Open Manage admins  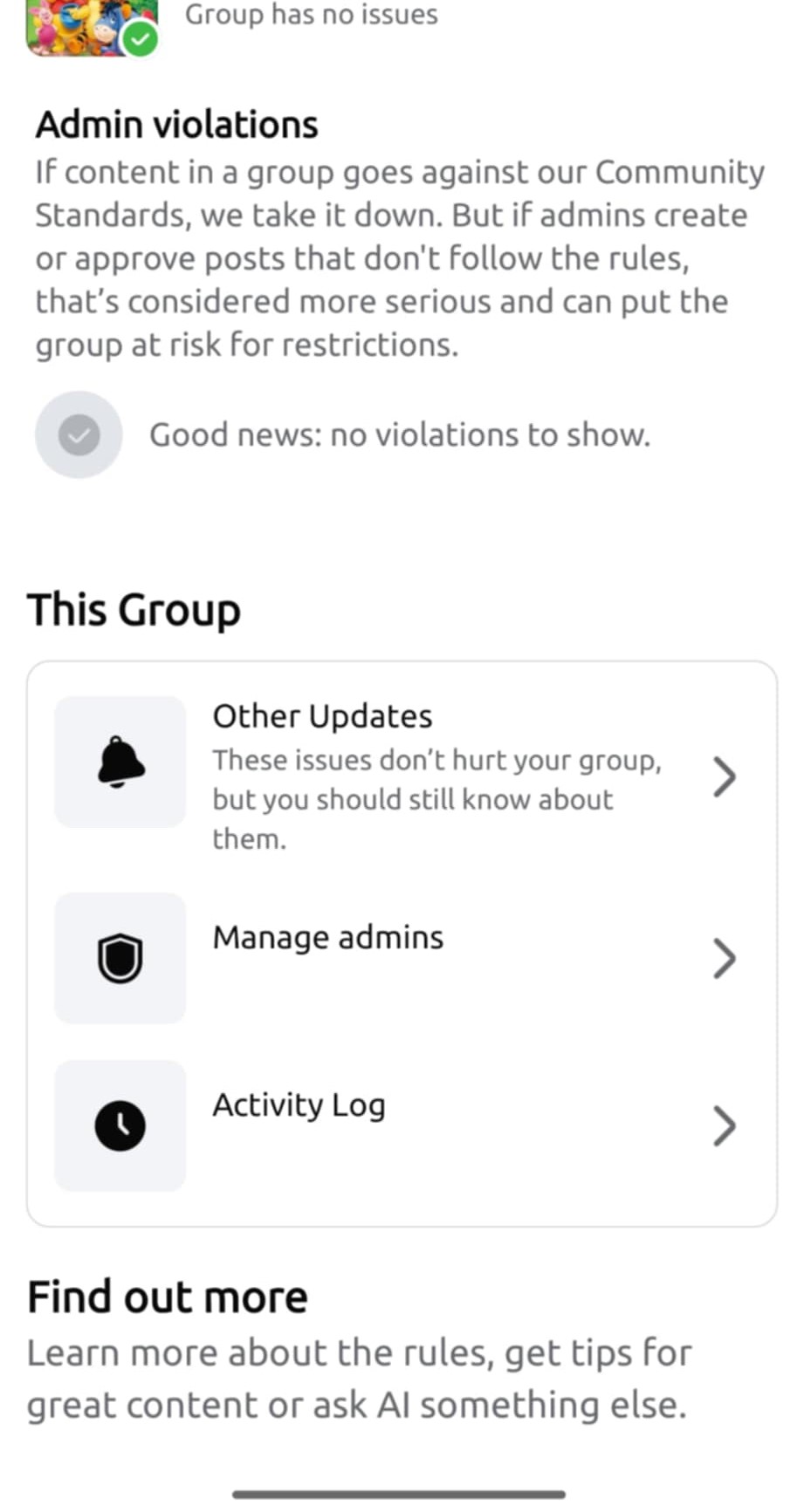click(402, 958)
